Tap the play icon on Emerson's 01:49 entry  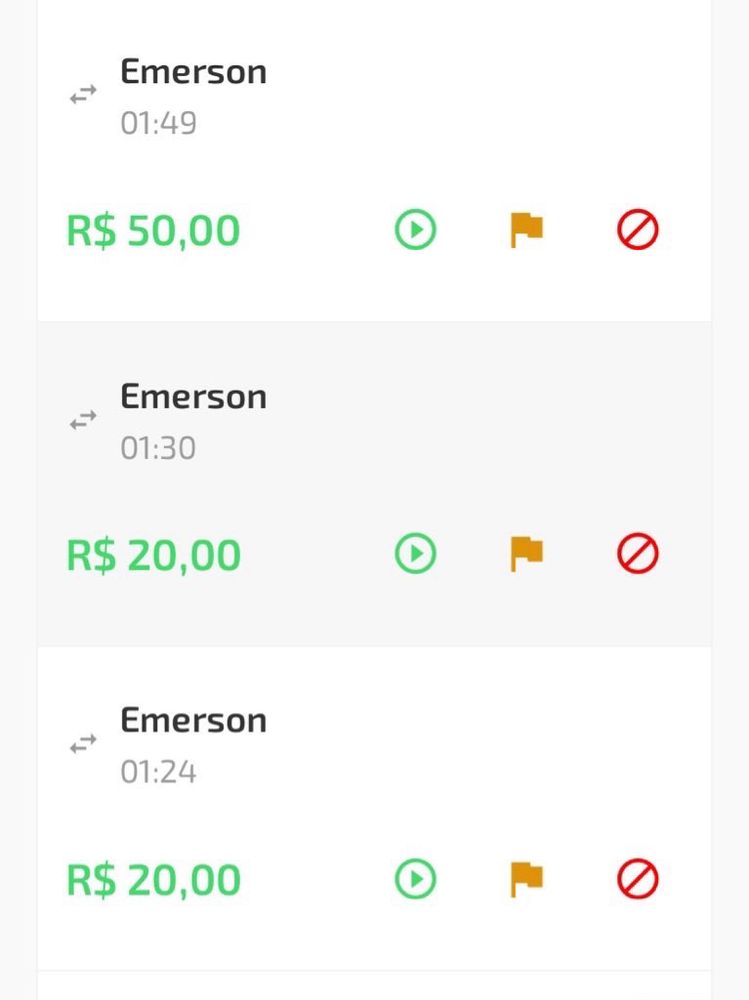(x=415, y=230)
